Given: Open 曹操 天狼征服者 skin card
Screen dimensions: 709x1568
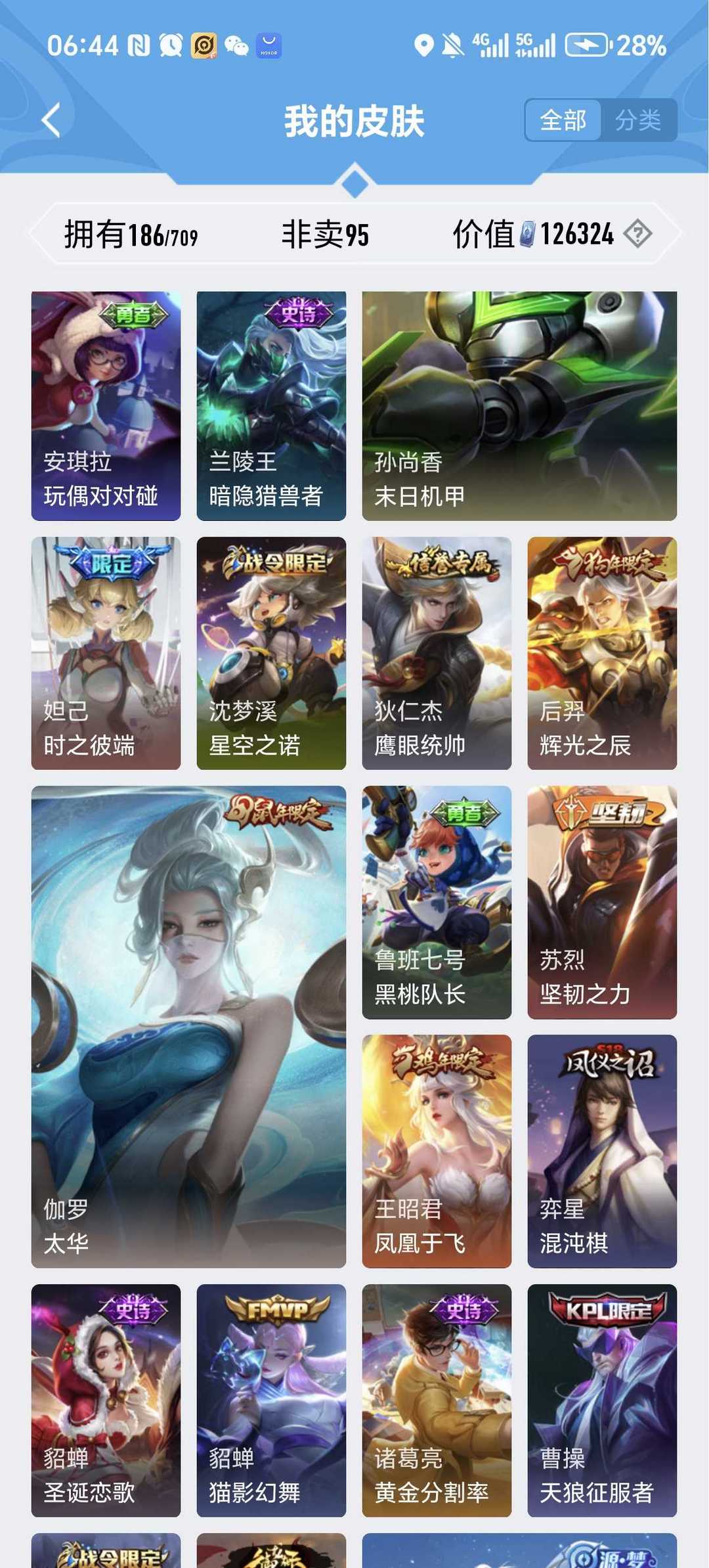Looking at the screenshot, I should coord(602,1400).
